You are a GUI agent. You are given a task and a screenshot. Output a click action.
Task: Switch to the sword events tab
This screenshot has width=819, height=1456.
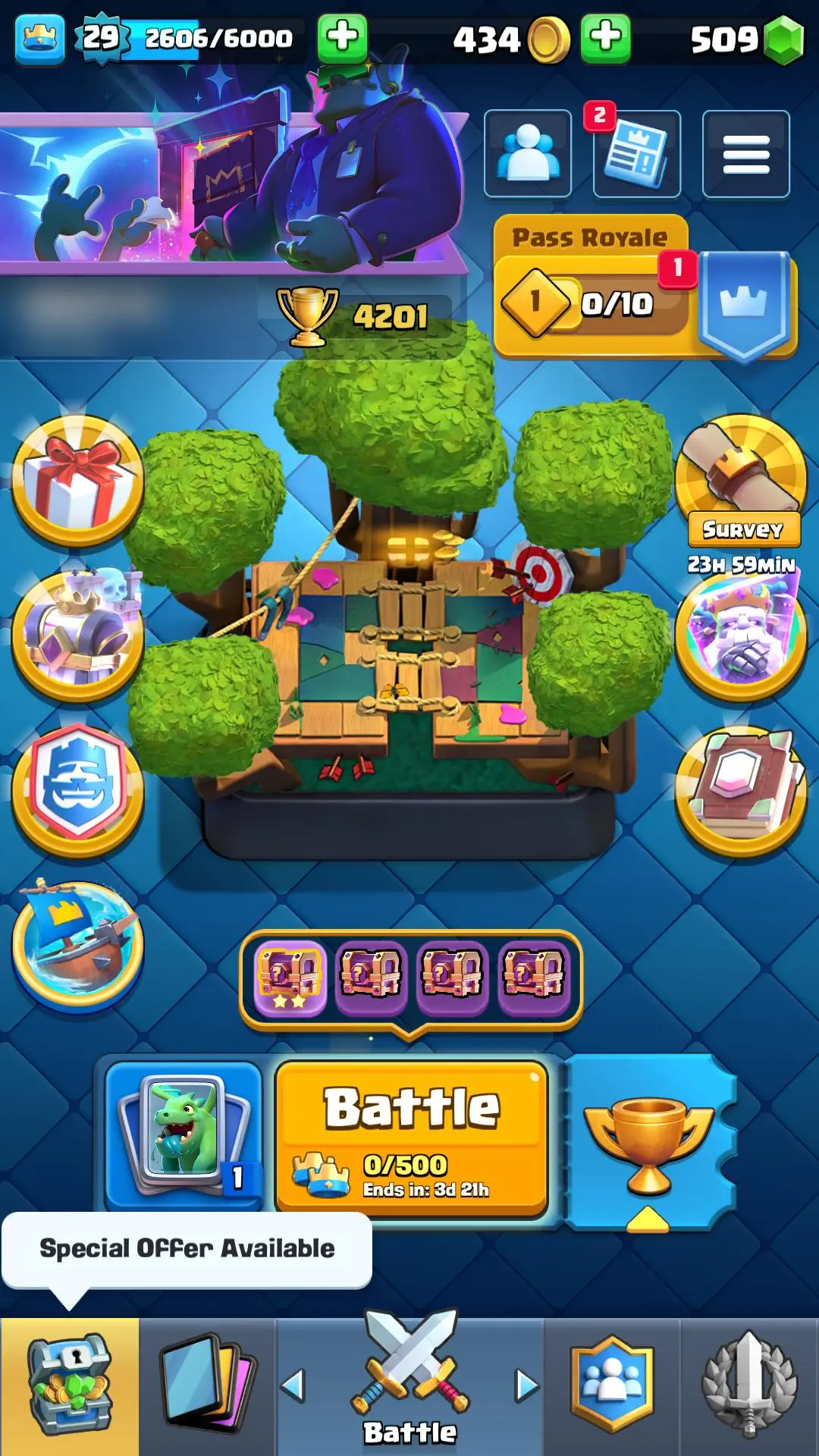pyautogui.click(x=749, y=1386)
